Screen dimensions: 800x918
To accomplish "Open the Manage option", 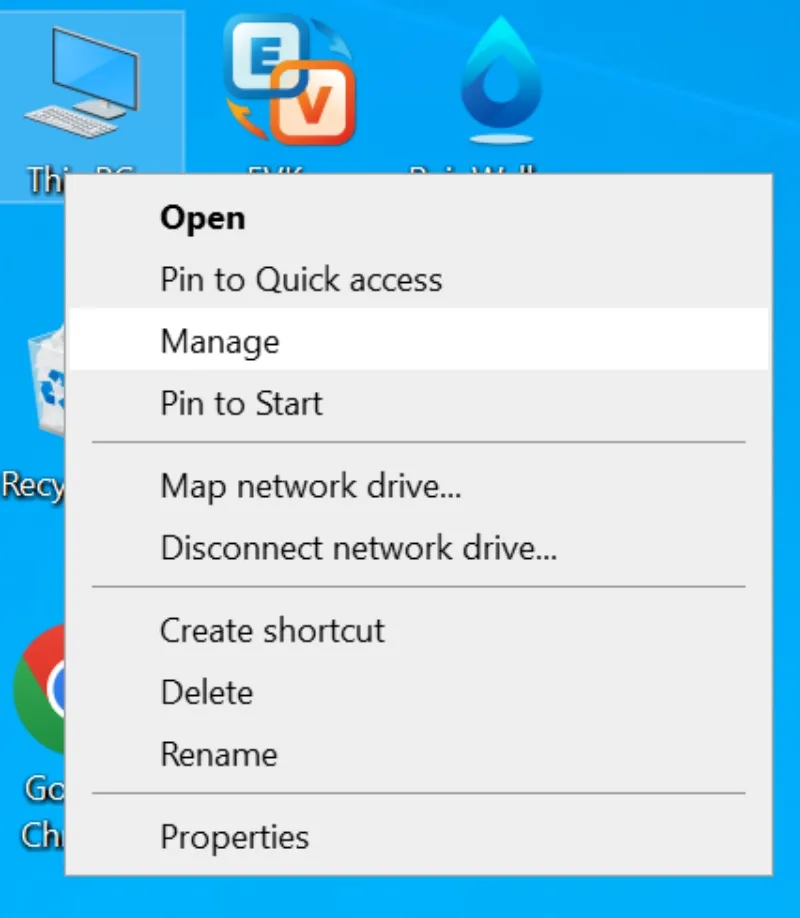I will click(220, 342).
